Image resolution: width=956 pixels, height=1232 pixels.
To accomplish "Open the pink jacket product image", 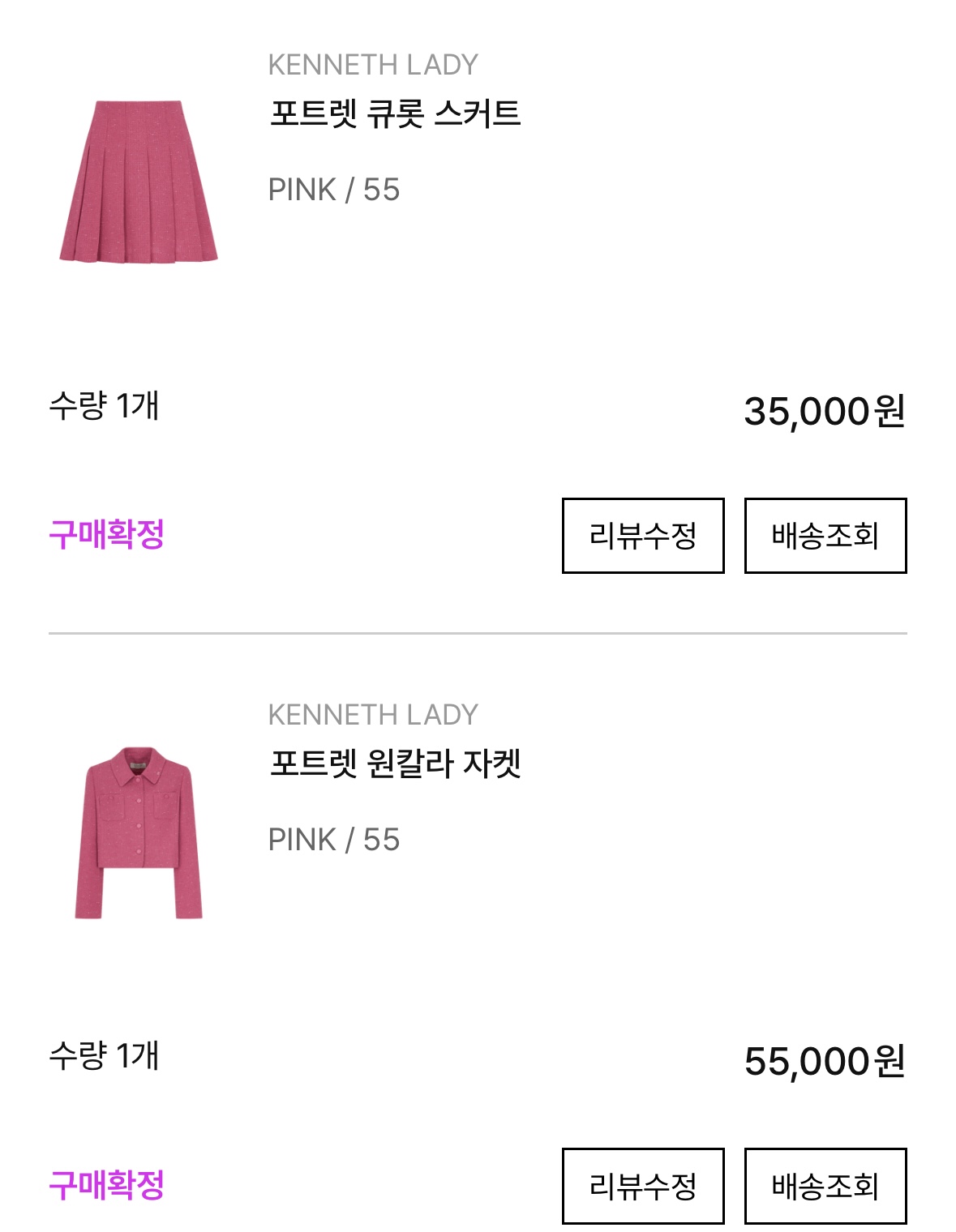I will pyautogui.click(x=139, y=832).
